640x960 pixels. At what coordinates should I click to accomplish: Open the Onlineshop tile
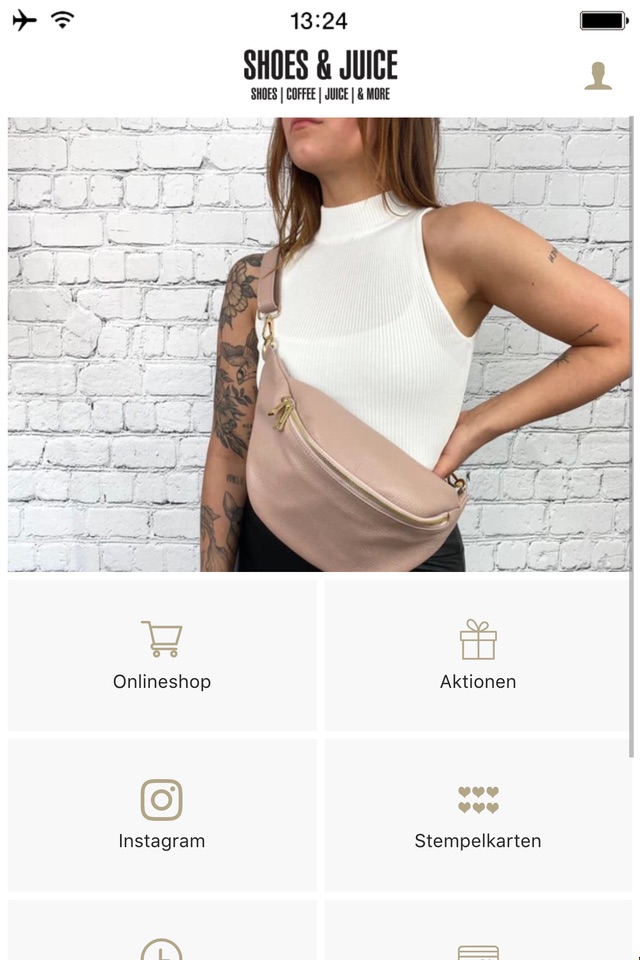(x=162, y=655)
